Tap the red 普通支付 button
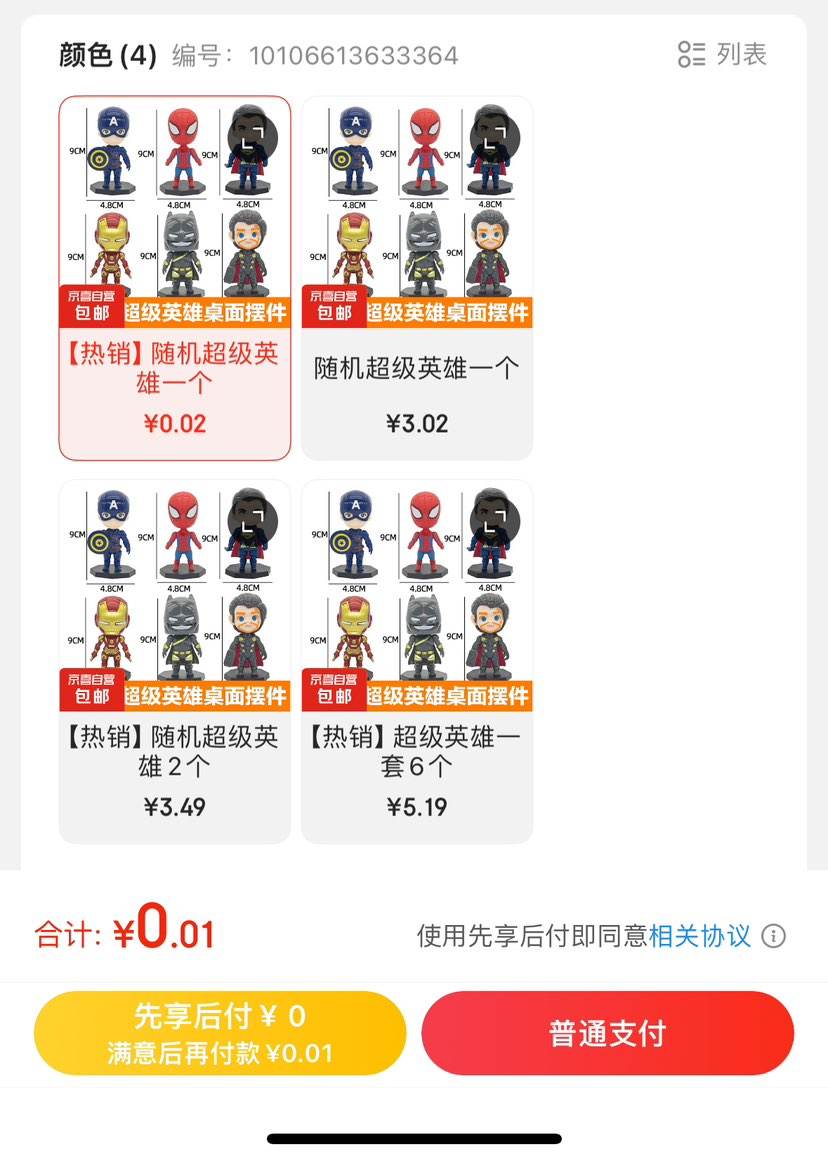This screenshot has width=828, height=1161. pyautogui.click(x=607, y=1032)
